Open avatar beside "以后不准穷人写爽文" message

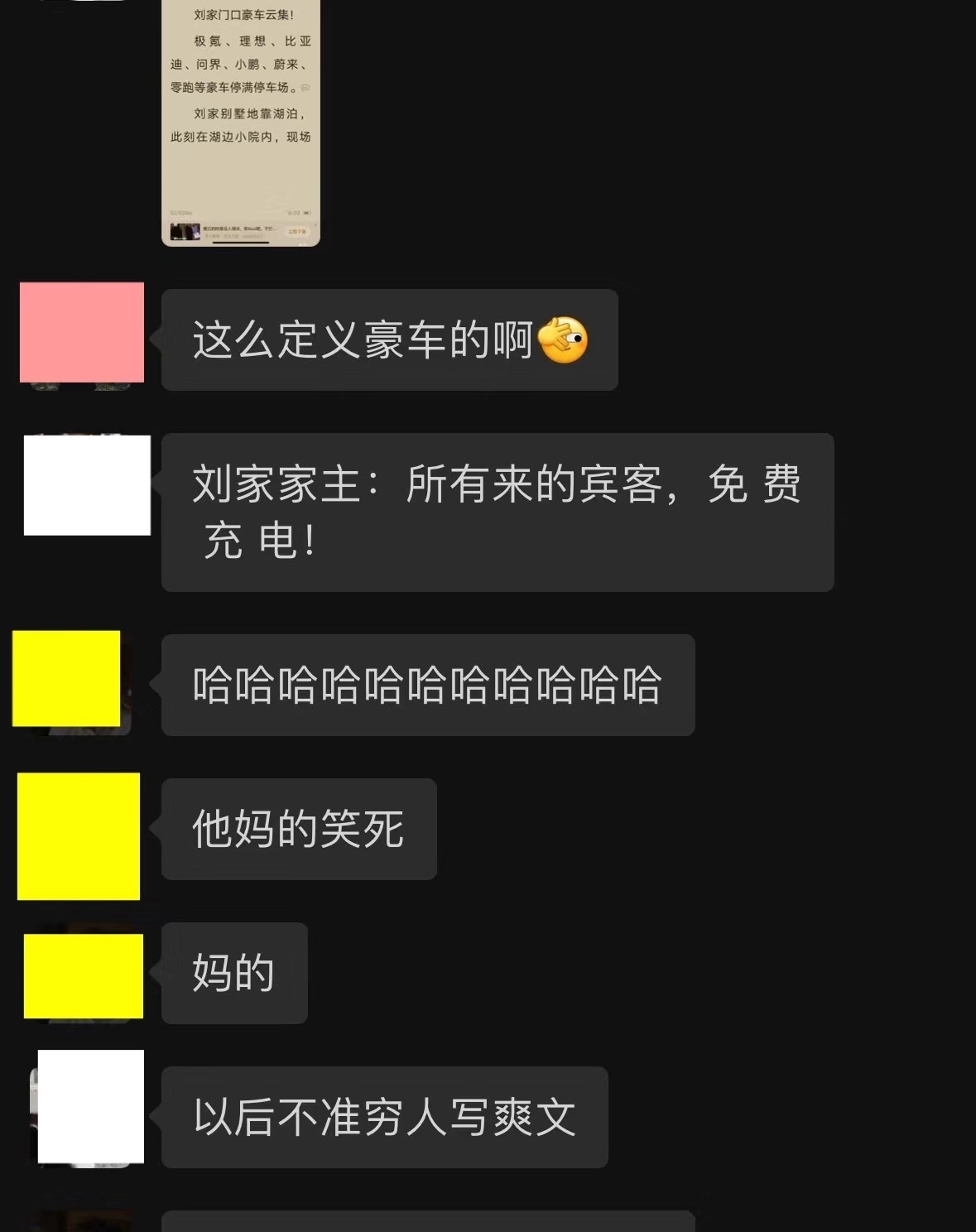tap(90, 1107)
